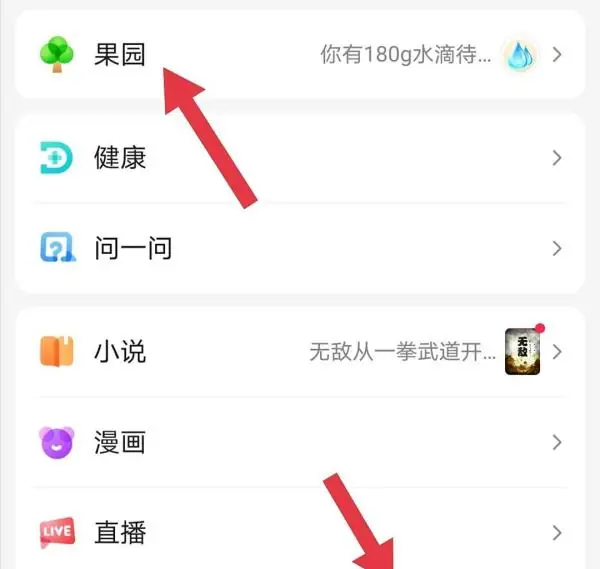Open the 直播 live streaming row
Viewport: 600px width, 569px height.
point(300,532)
